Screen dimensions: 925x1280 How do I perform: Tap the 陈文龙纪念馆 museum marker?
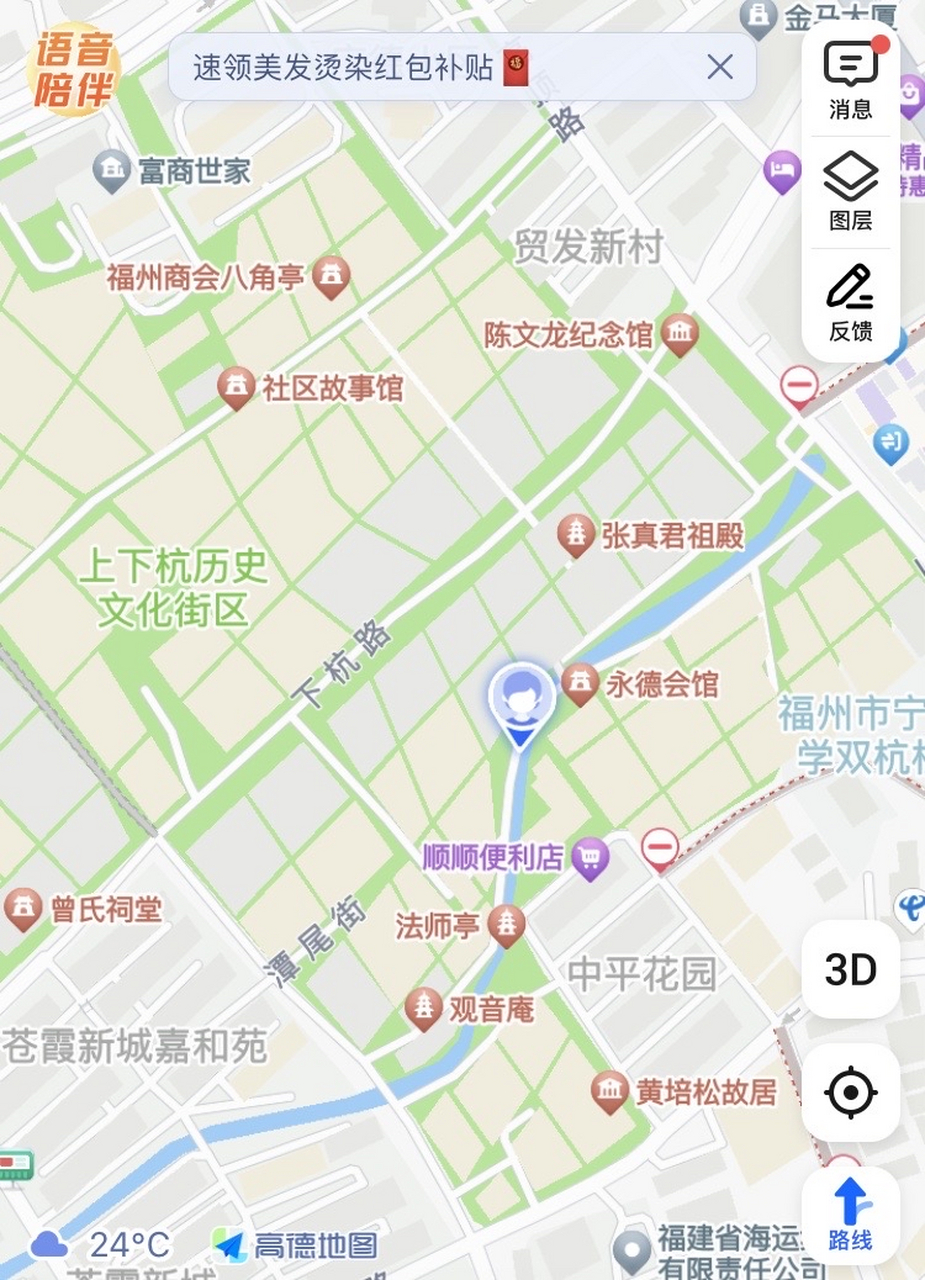click(x=680, y=333)
